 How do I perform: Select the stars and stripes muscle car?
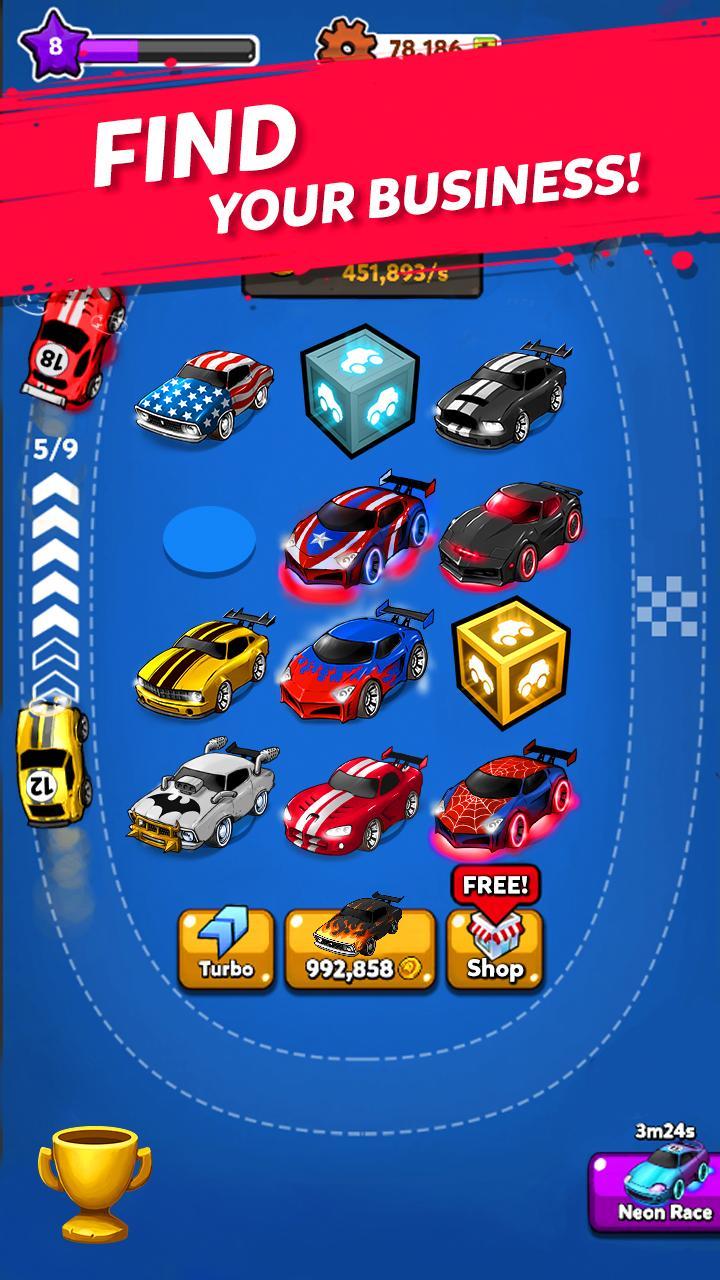[205, 393]
